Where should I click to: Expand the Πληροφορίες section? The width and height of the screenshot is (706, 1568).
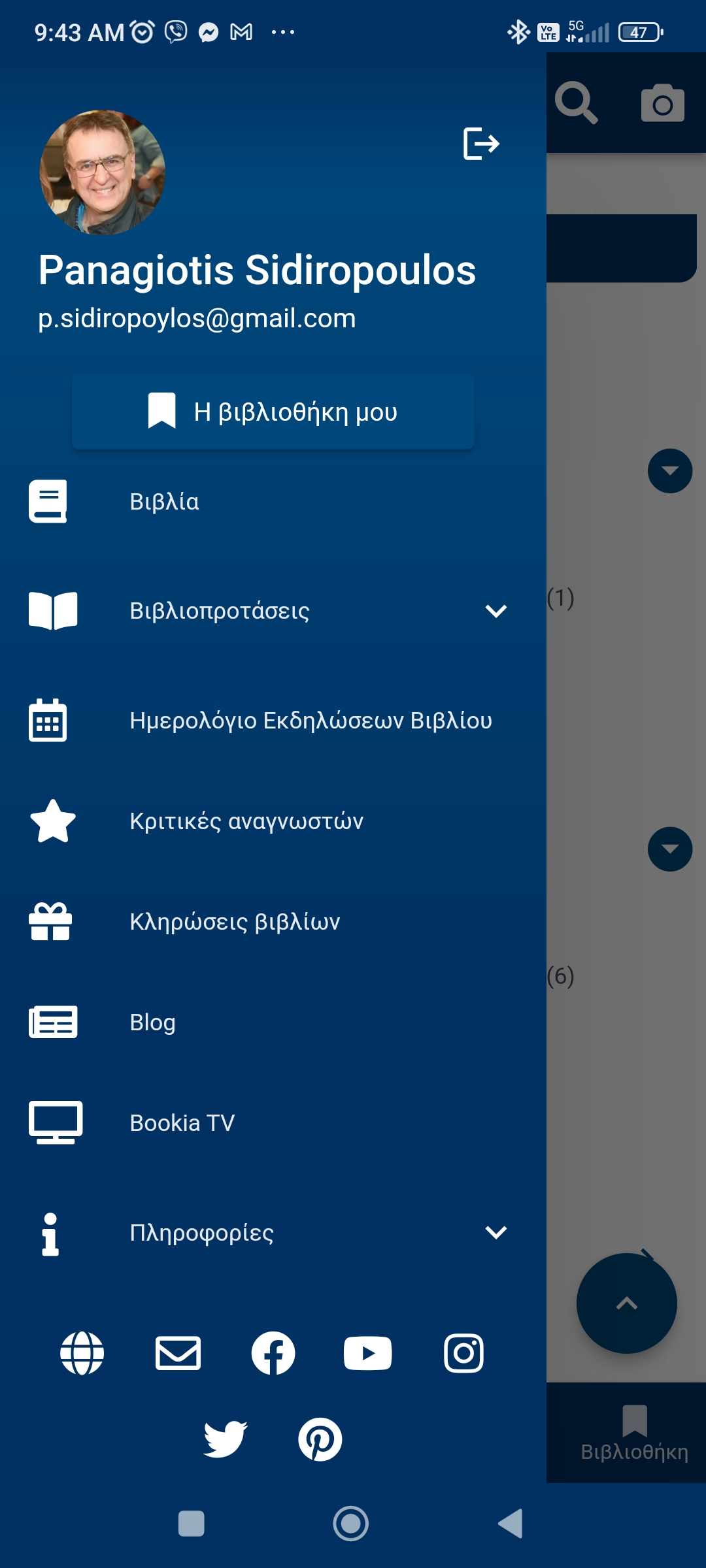[x=496, y=1233]
